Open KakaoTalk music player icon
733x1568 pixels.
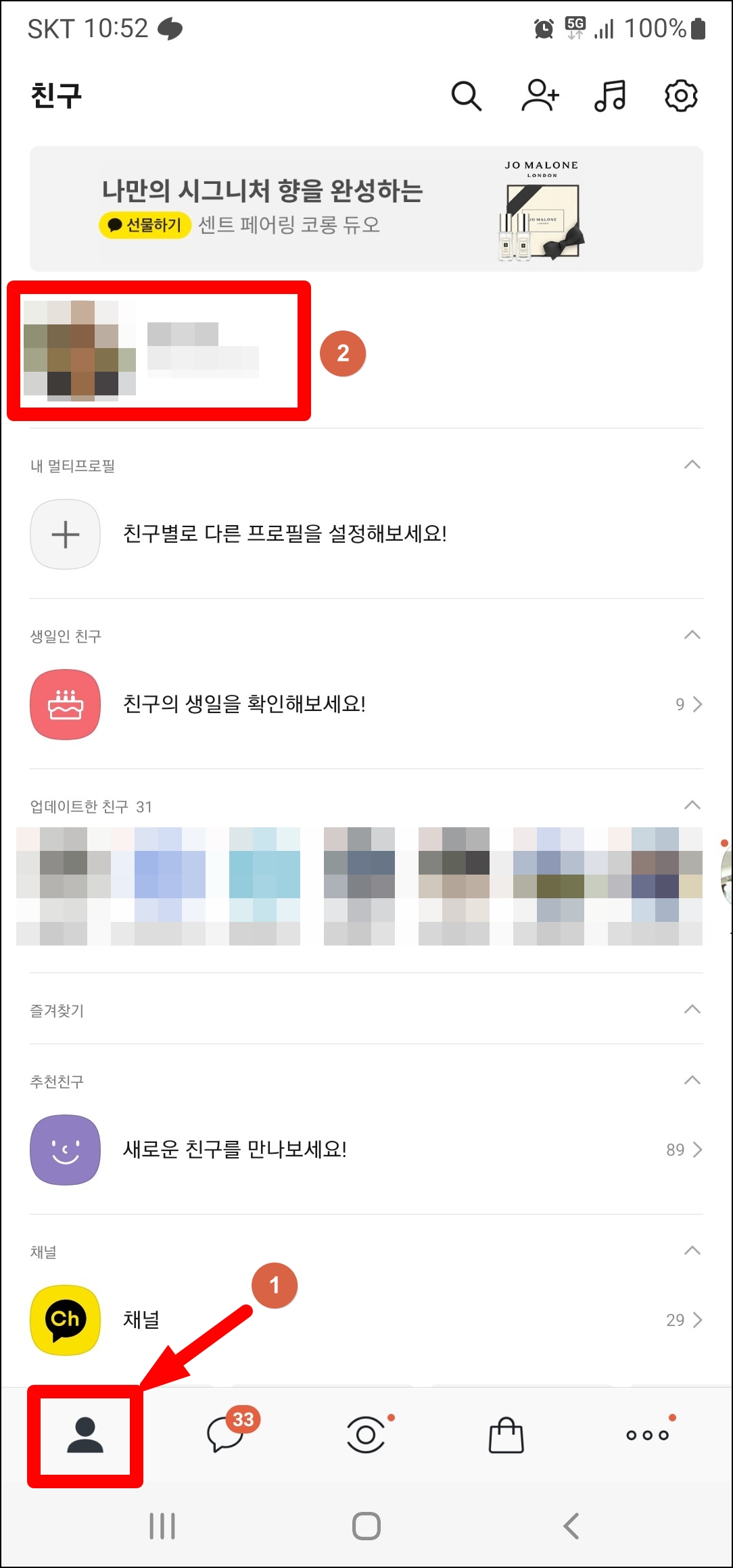click(x=609, y=95)
